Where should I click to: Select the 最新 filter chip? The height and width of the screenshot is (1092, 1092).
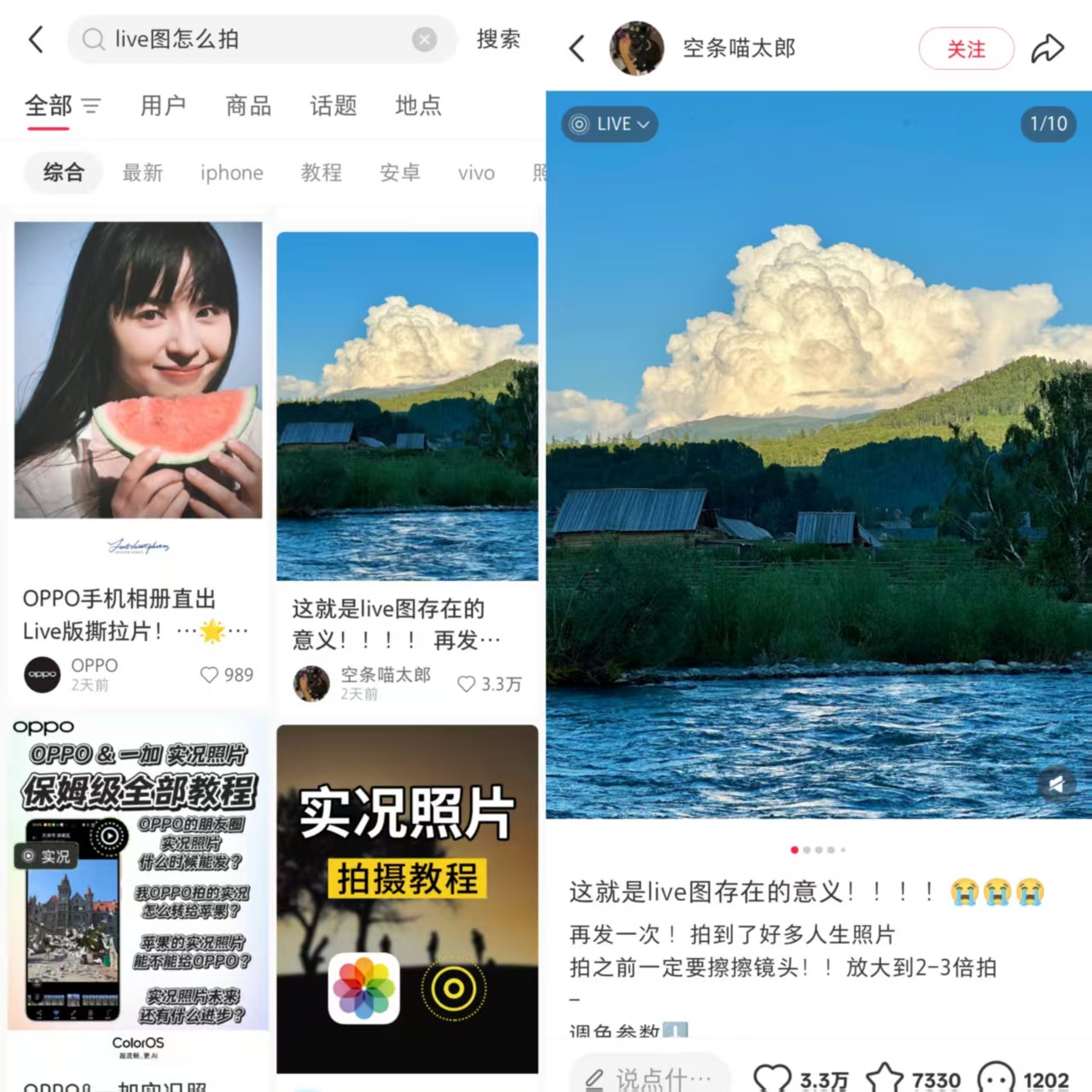click(142, 172)
